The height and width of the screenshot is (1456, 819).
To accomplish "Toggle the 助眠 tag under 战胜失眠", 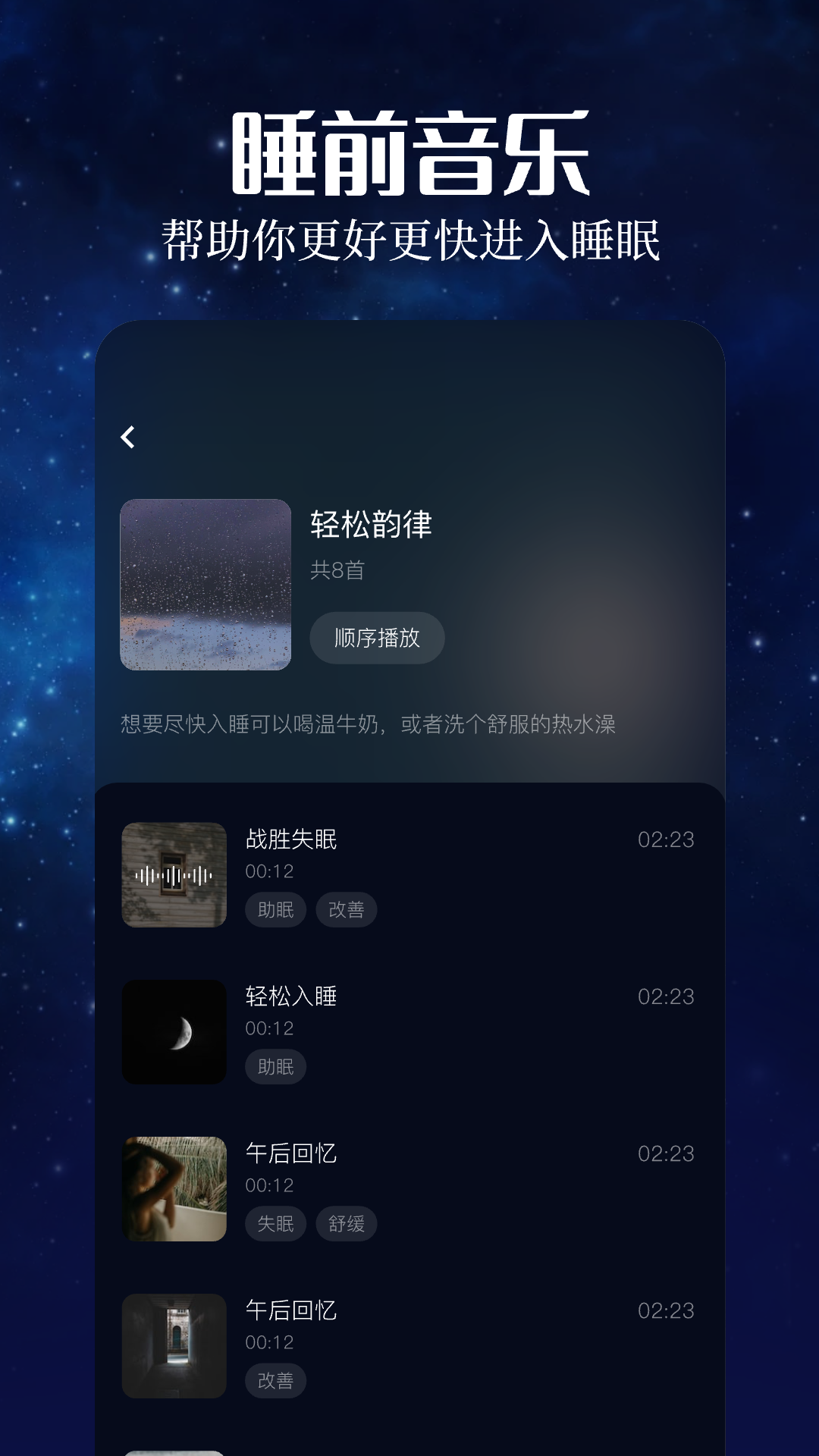I will (275, 910).
